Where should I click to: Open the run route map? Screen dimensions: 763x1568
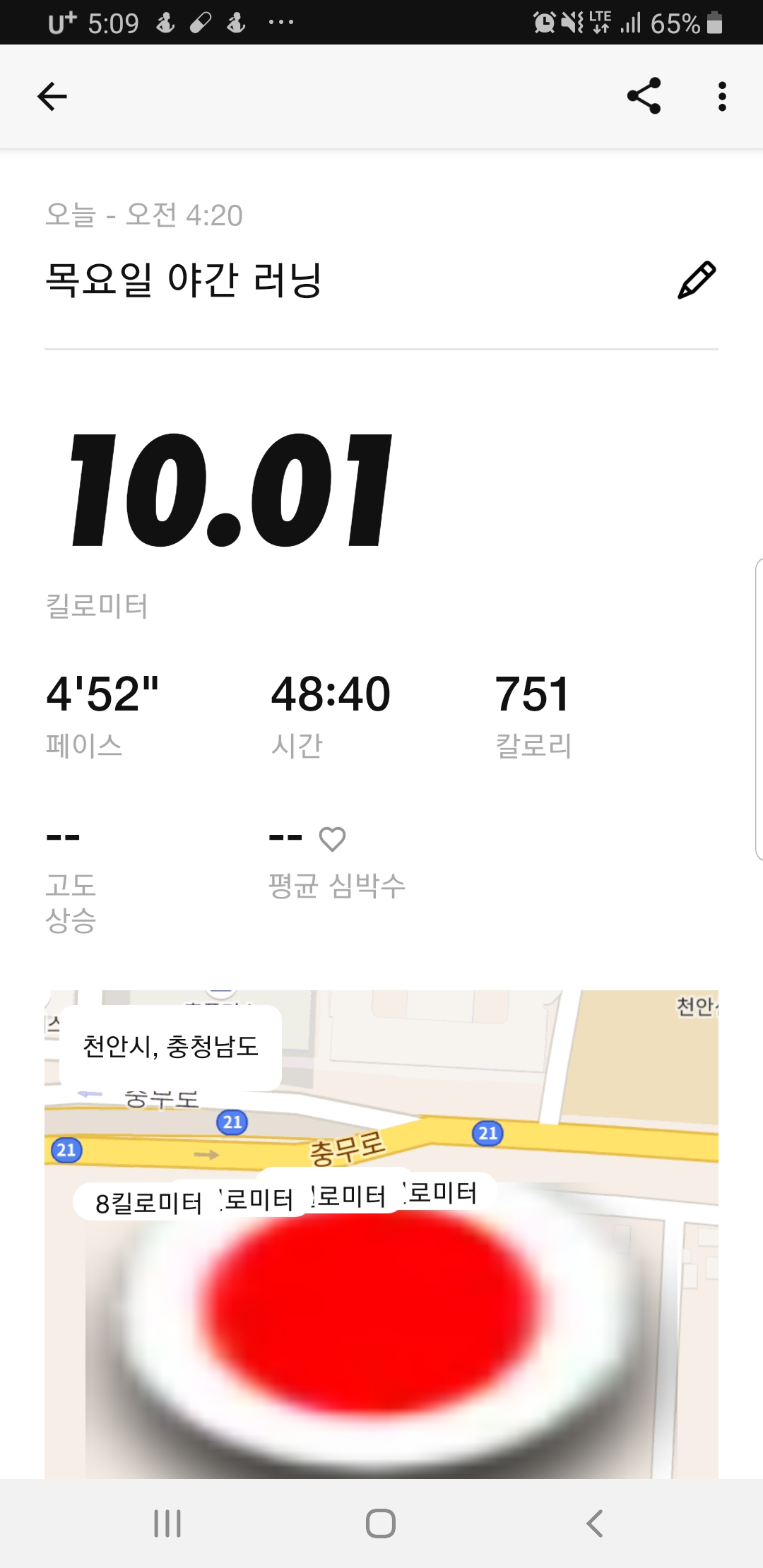(381, 1234)
